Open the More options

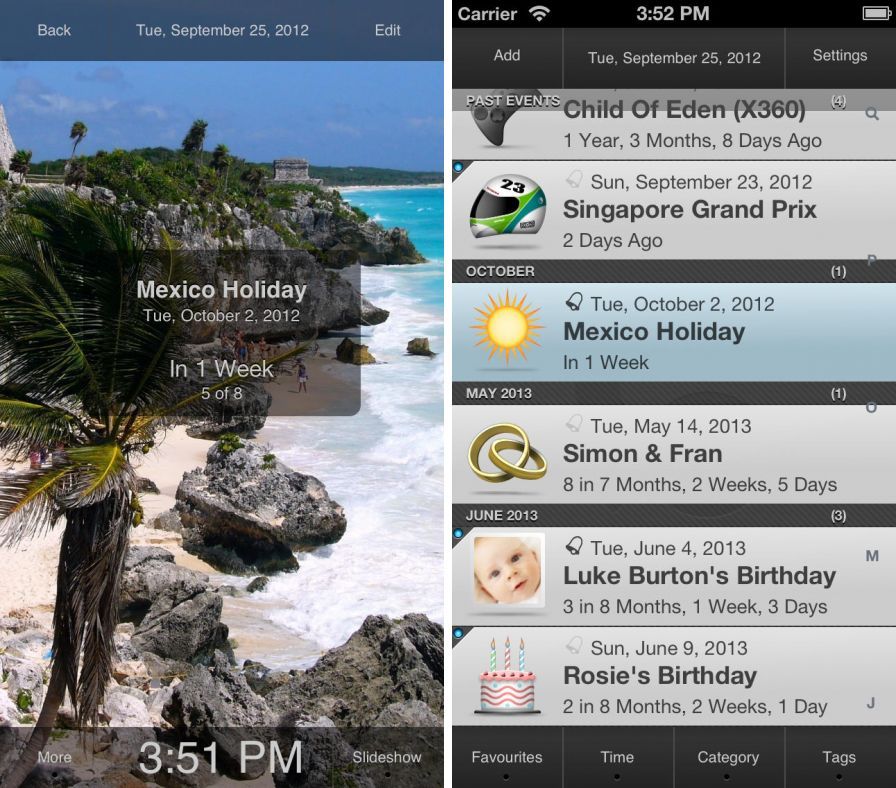pos(54,757)
